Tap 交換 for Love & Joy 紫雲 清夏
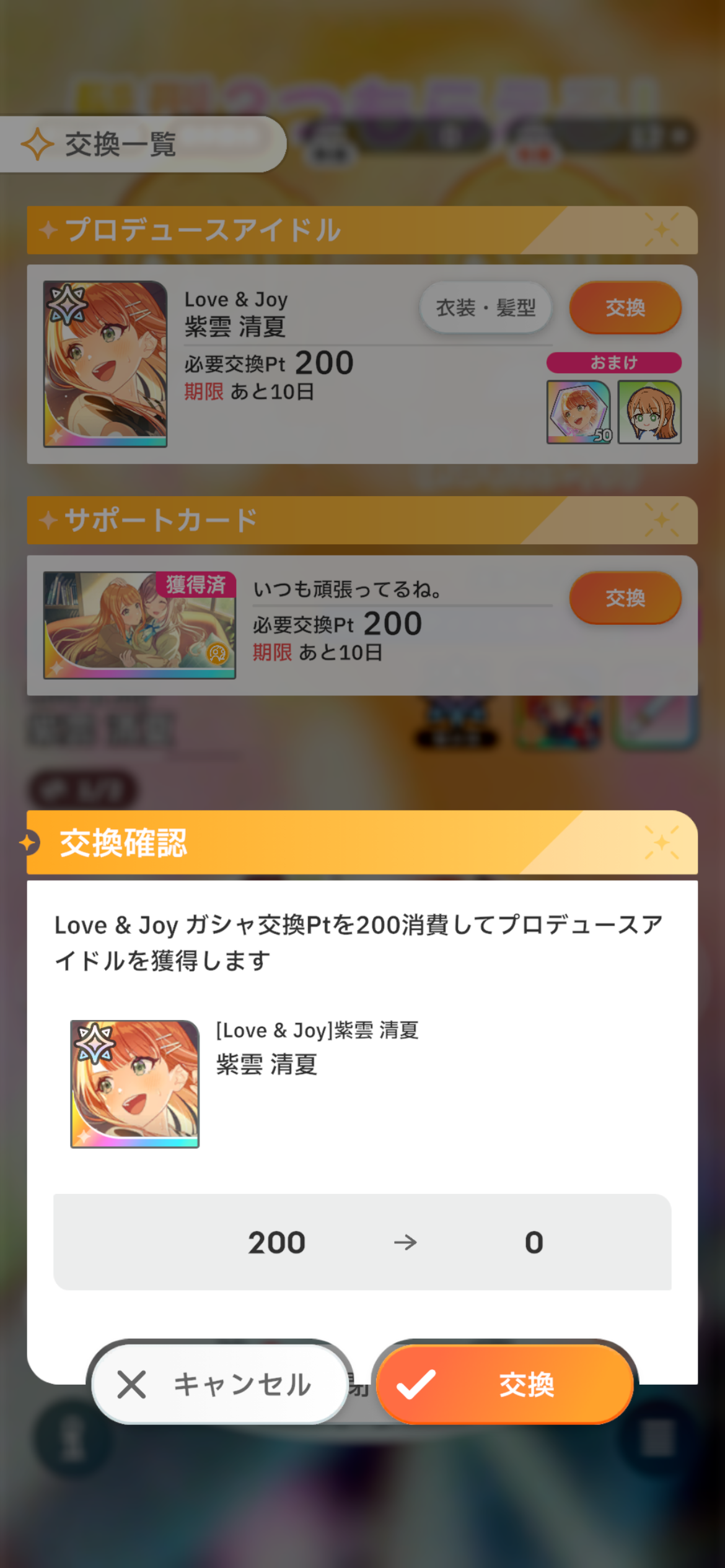The height and width of the screenshot is (1568, 725). click(625, 308)
